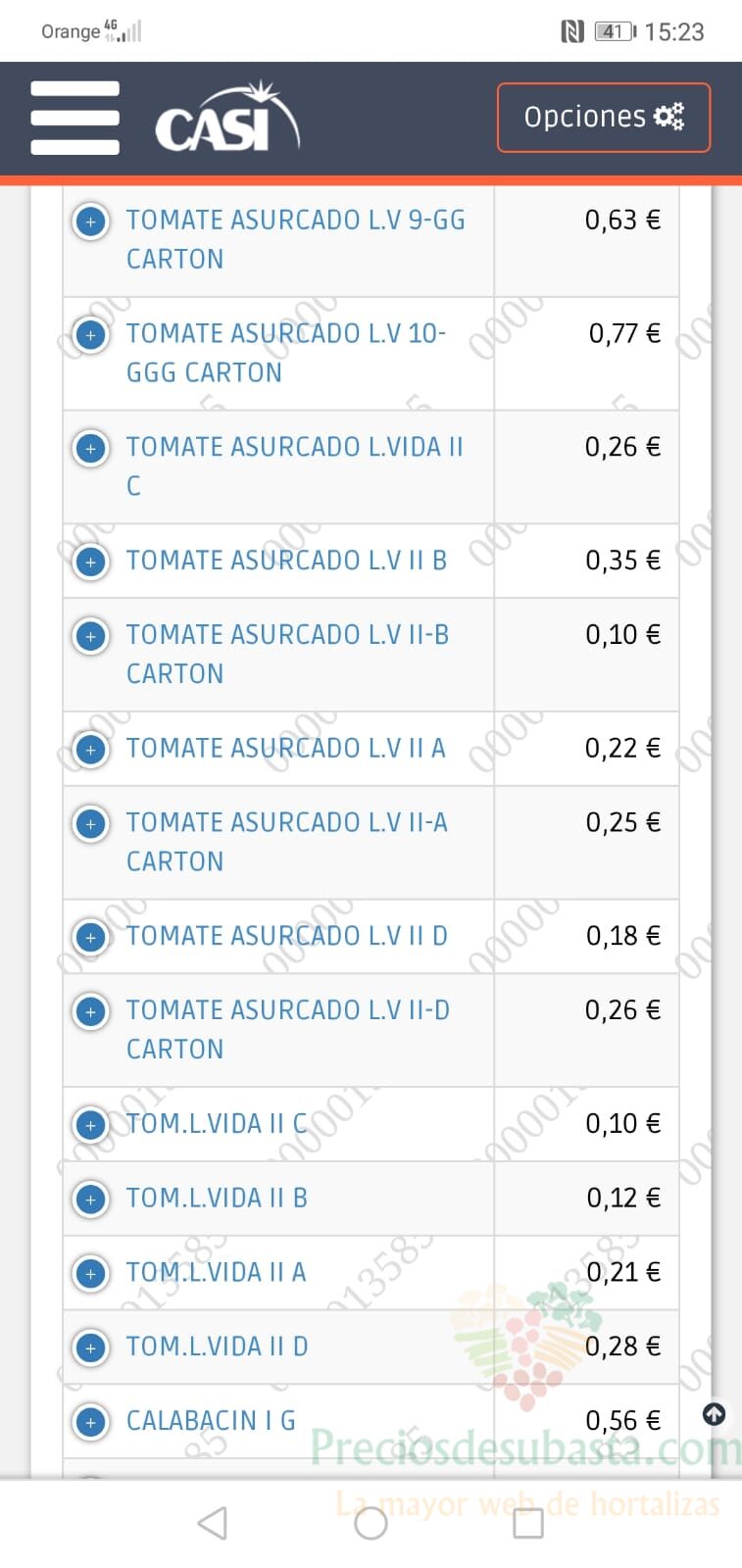Open the CASI home logo

pos(227,118)
